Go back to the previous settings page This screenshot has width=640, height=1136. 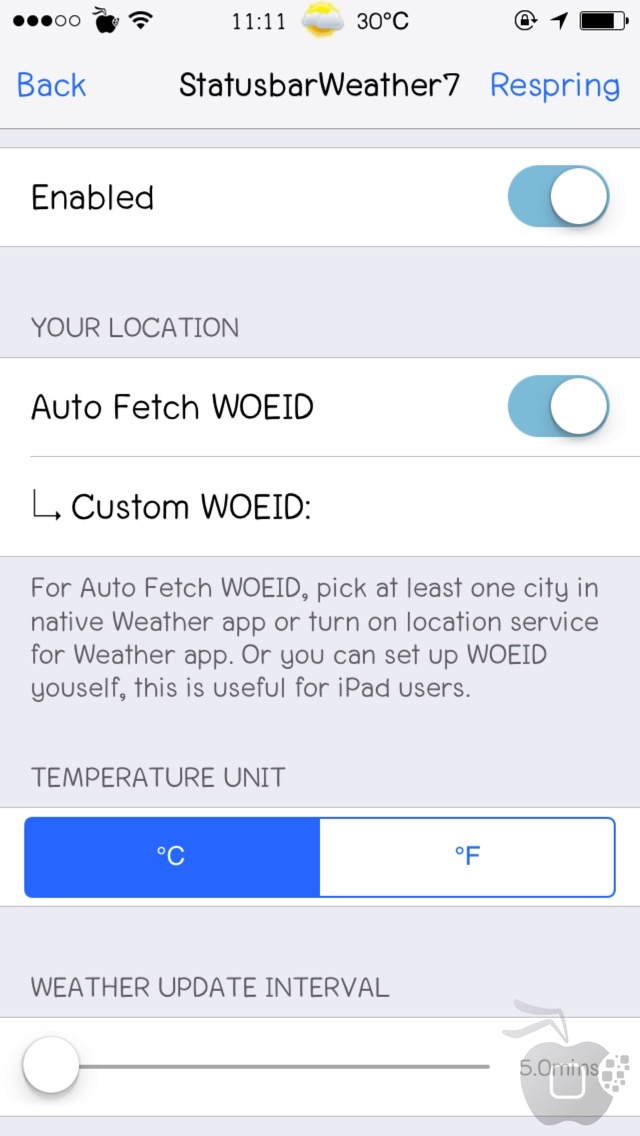[x=51, y=86]
